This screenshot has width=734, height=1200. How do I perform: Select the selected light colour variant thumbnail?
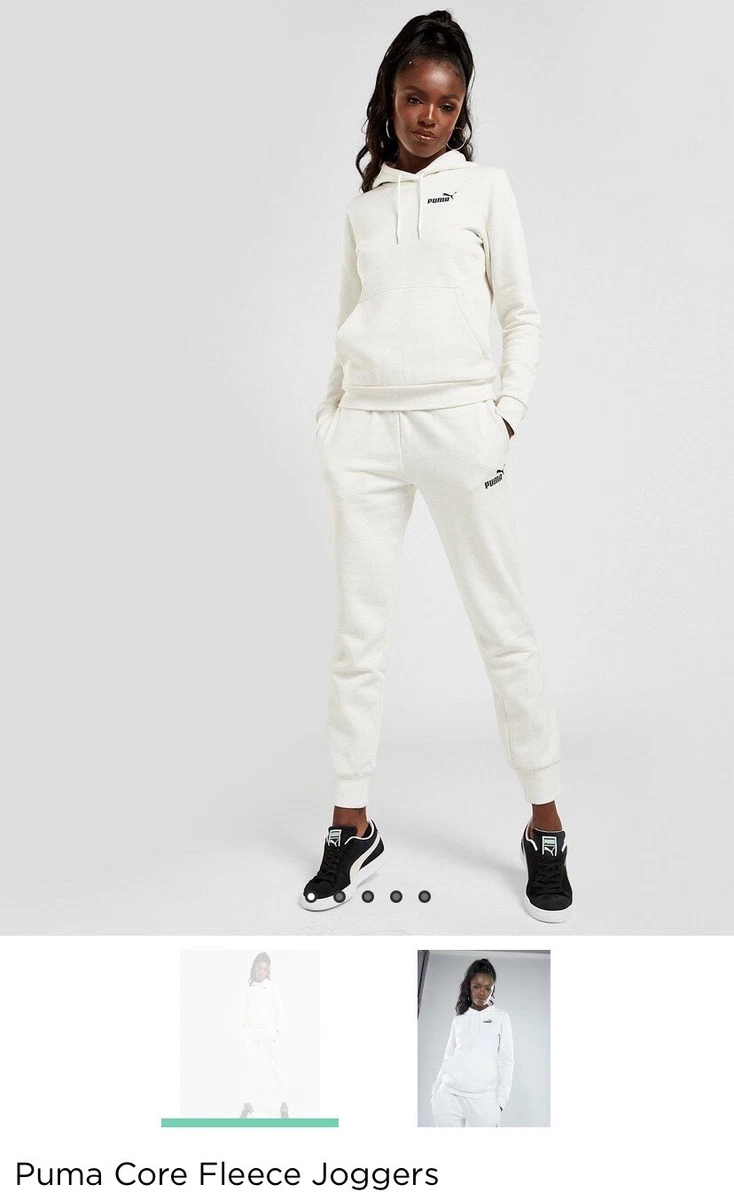point(250,1034)
